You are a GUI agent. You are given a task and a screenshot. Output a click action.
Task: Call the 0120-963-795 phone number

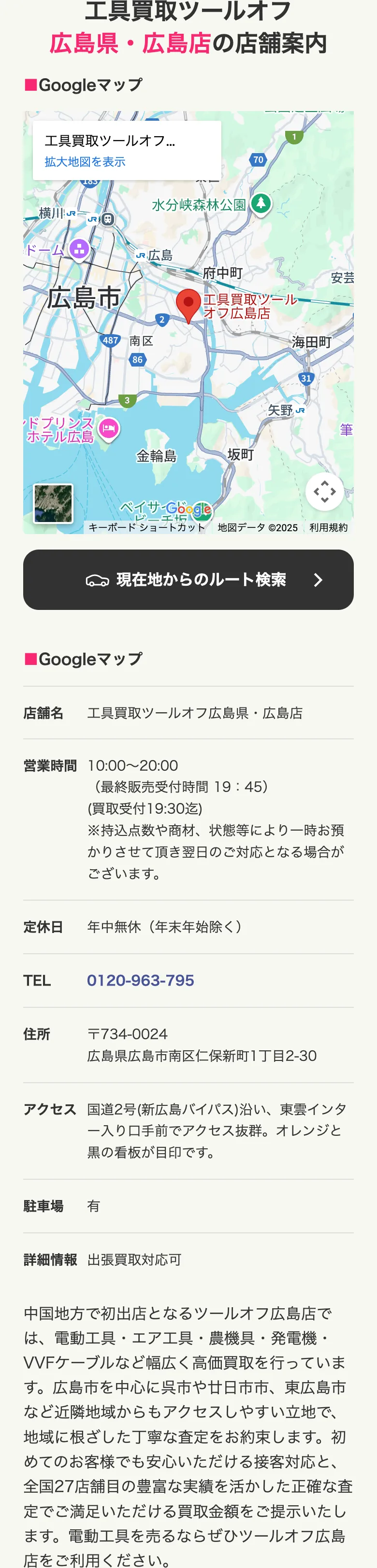(140, 980)
